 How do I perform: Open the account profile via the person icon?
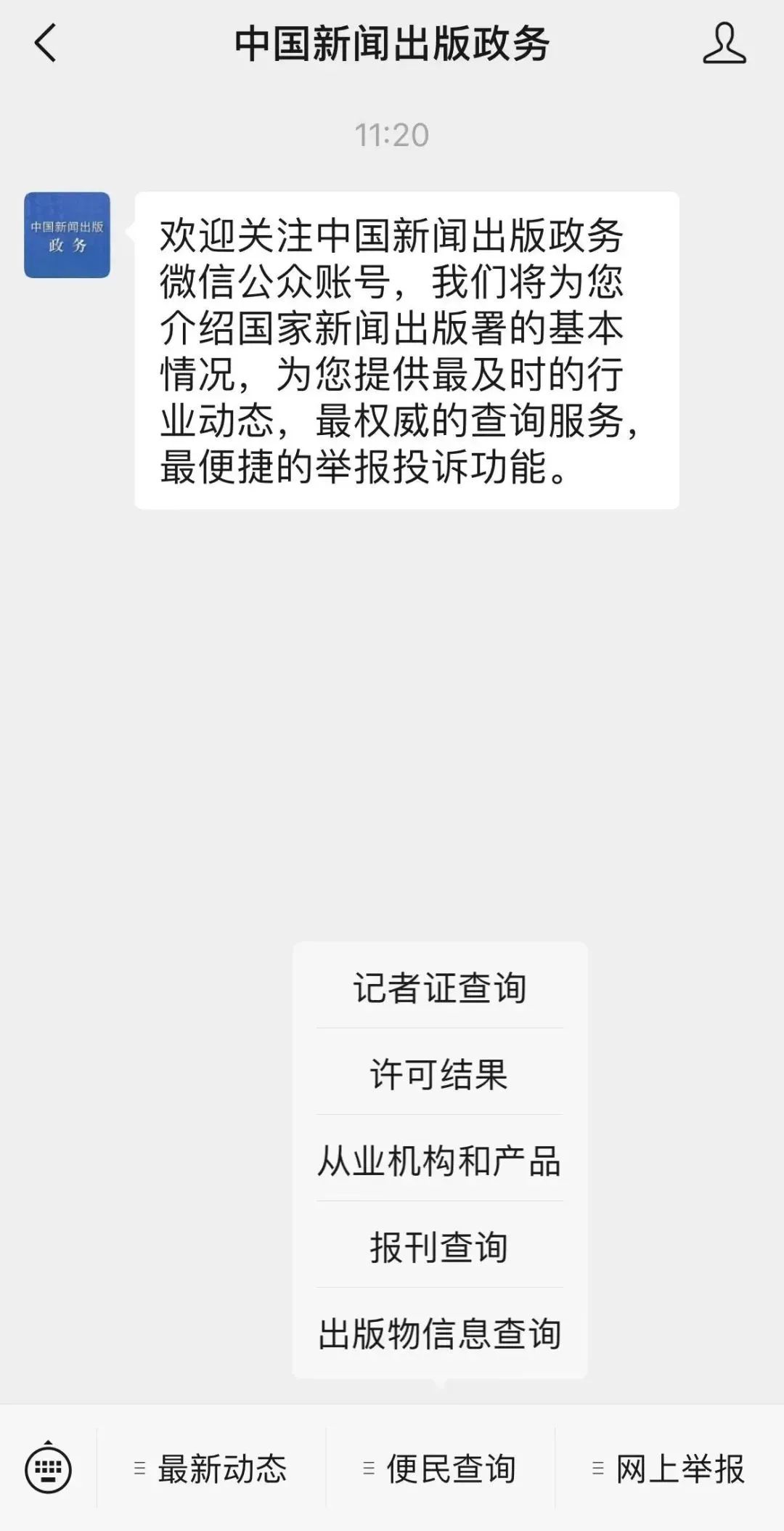coord(724,44)
